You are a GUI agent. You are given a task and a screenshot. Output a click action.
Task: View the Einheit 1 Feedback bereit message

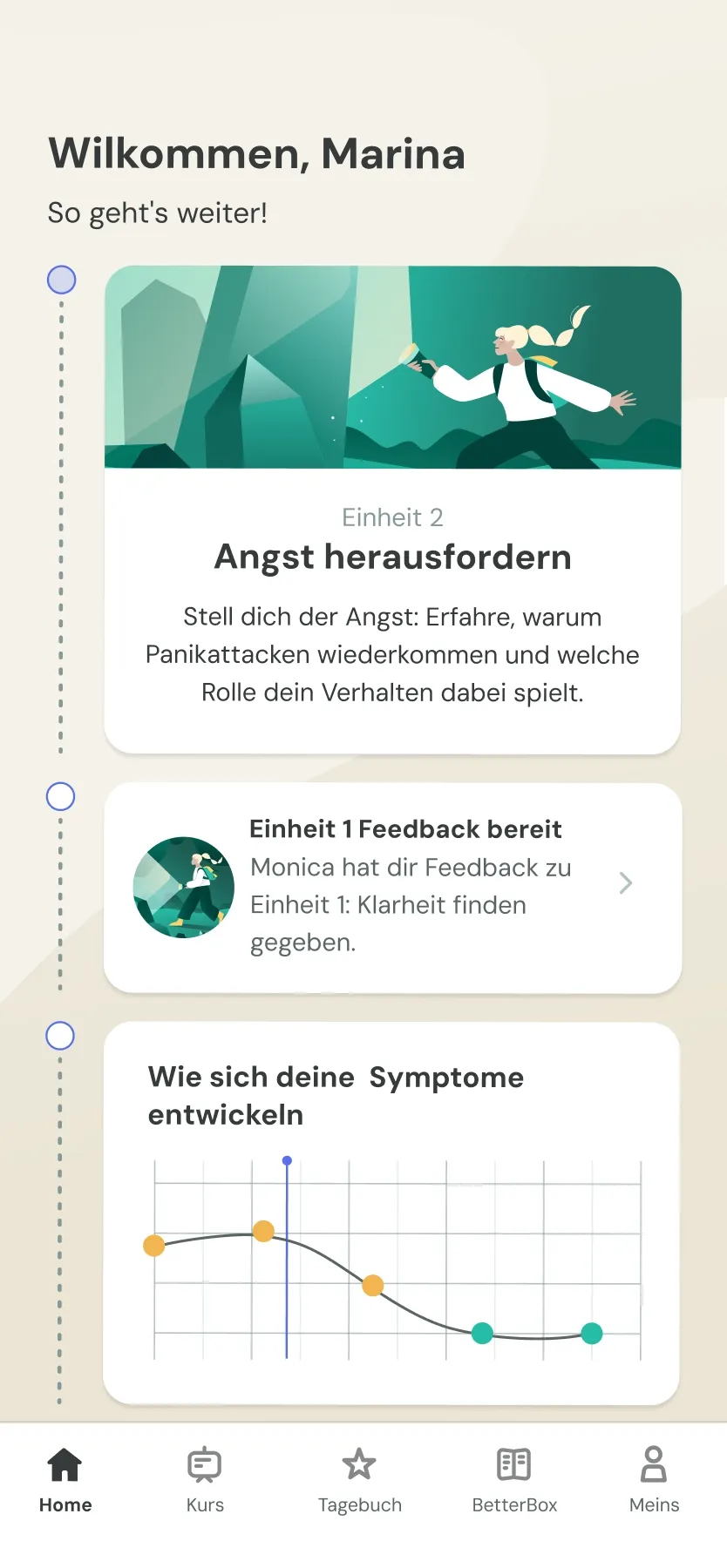pyautogui.click(x=392, y=887)
